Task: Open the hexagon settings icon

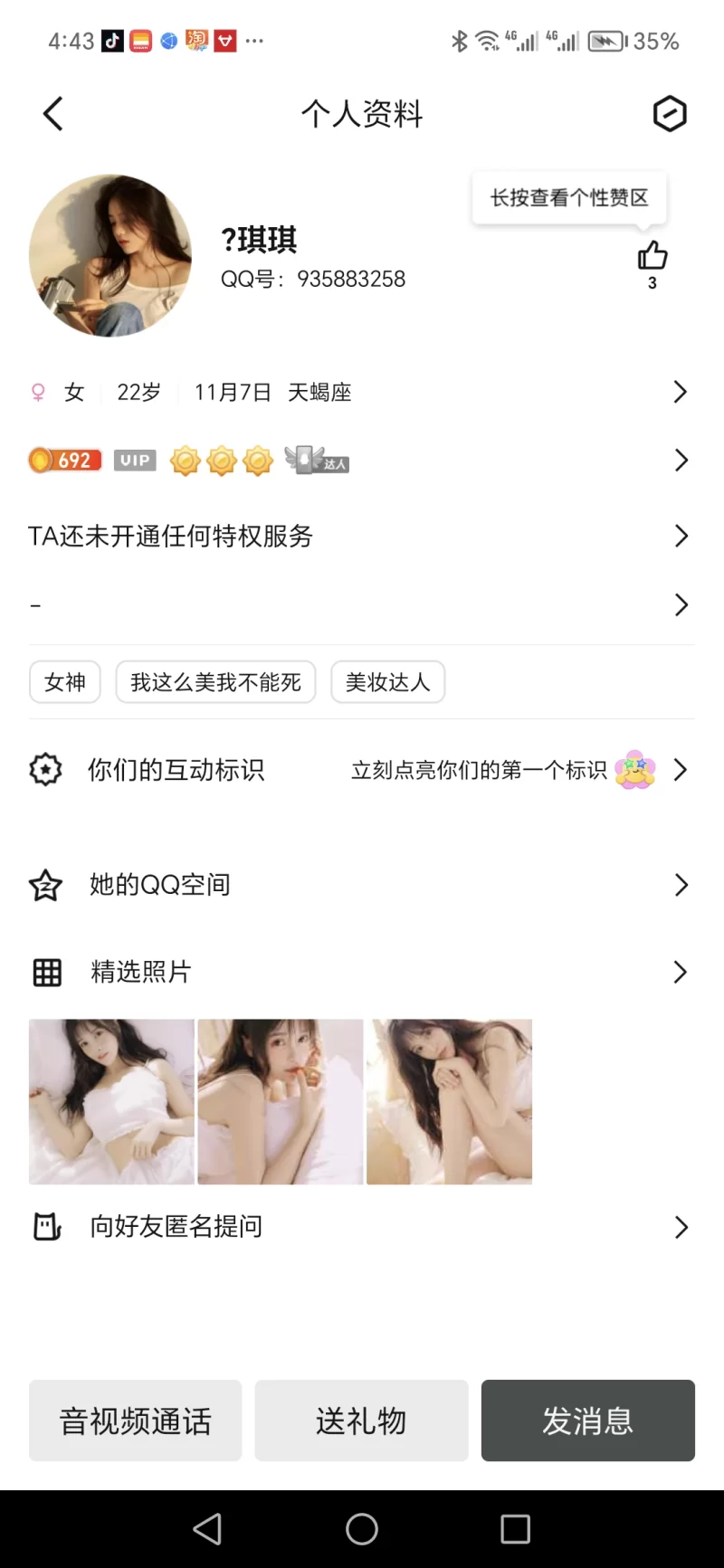Action: click(x=670, y=114)
